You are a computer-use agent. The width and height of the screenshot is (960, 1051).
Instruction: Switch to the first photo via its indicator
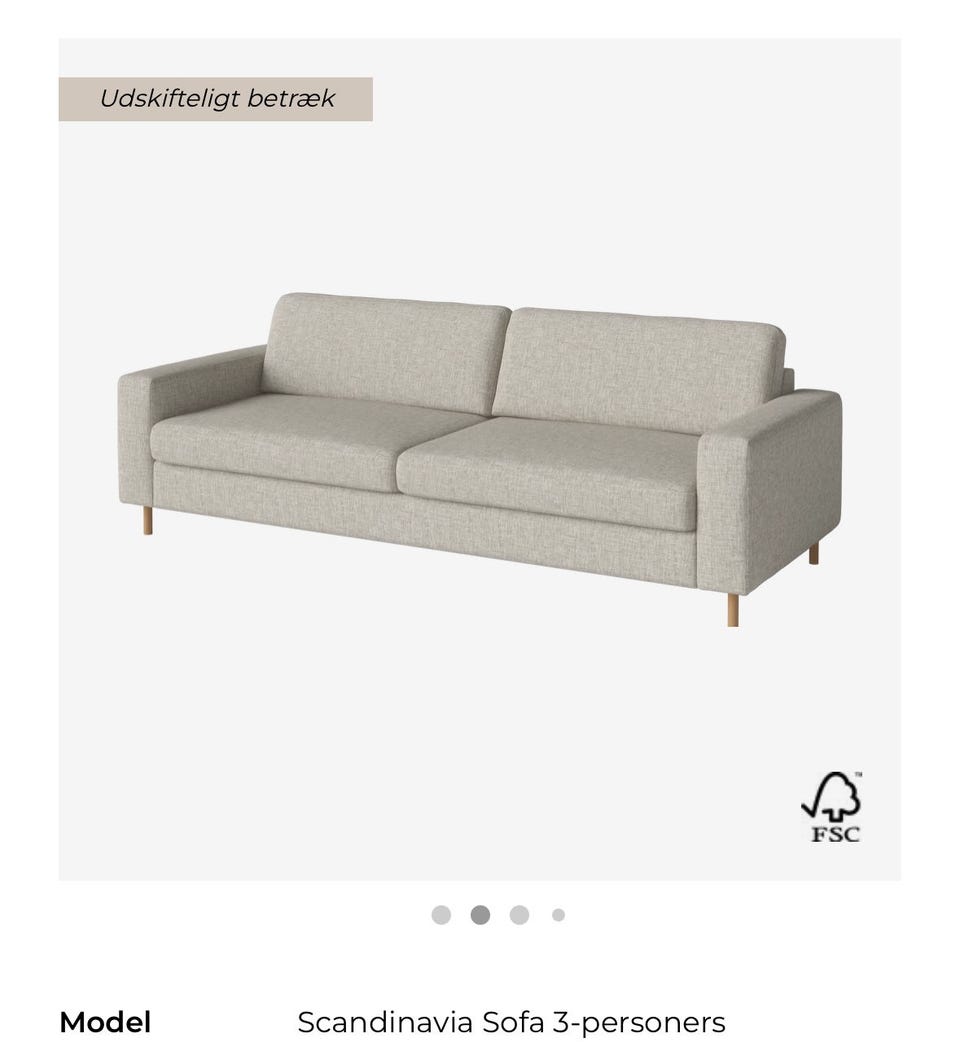(441, 913)
